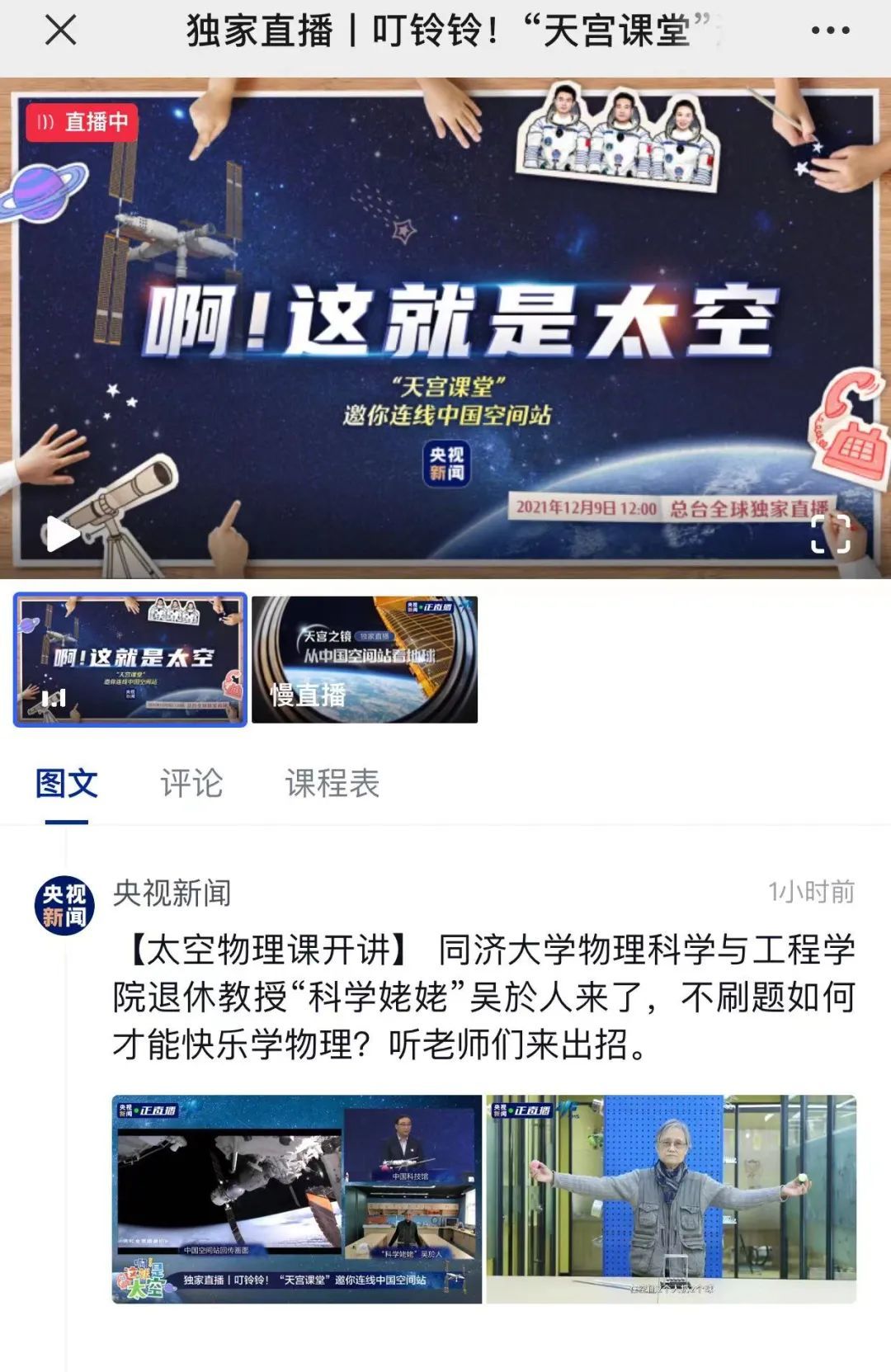Select the 啊!这就是太空 stream thumbnail
Image resolution: width=891 pixels, height=1372 pixels.
[x=130, y=660]
